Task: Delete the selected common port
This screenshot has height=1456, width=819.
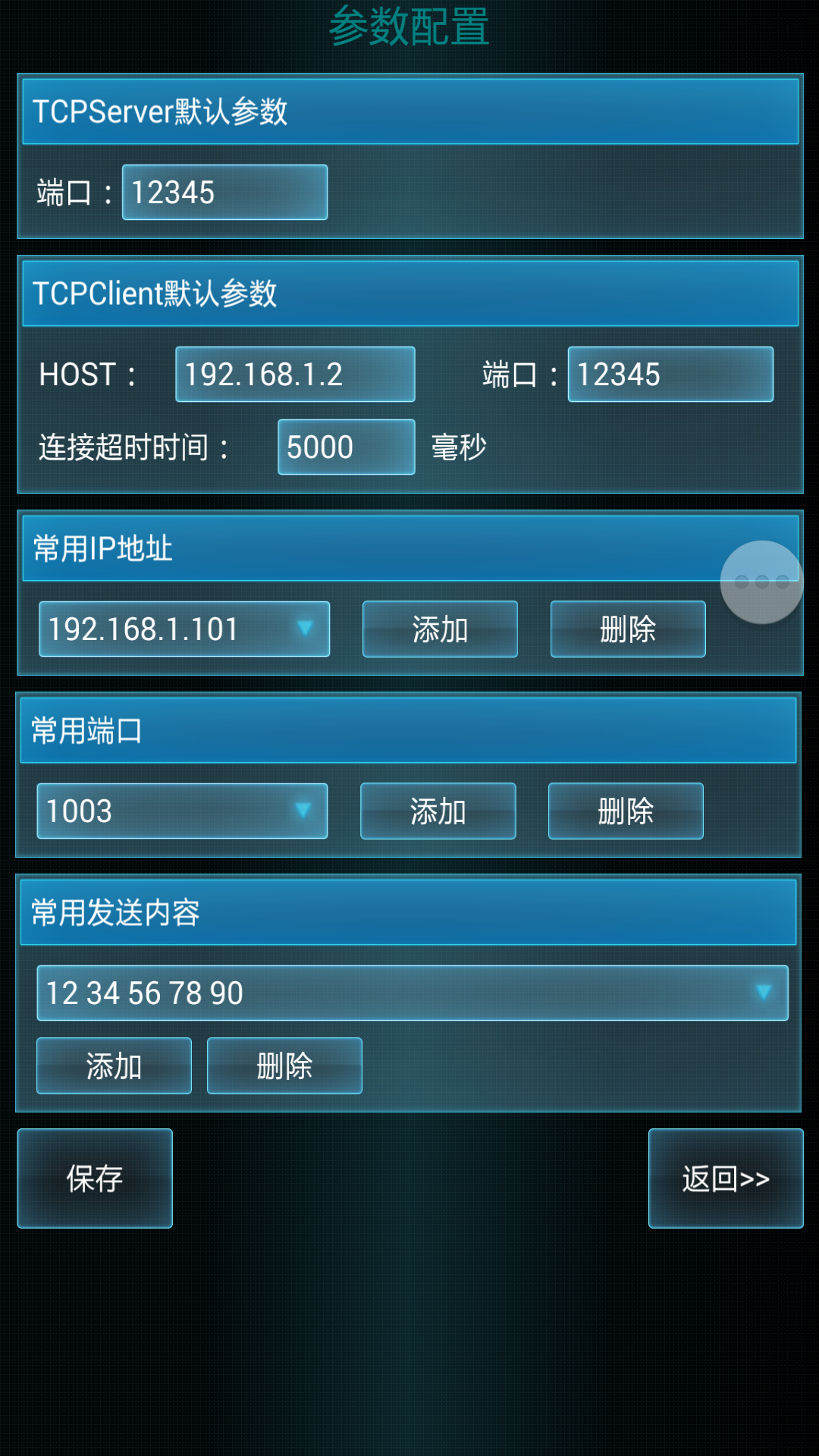Action: click(626, 811)
